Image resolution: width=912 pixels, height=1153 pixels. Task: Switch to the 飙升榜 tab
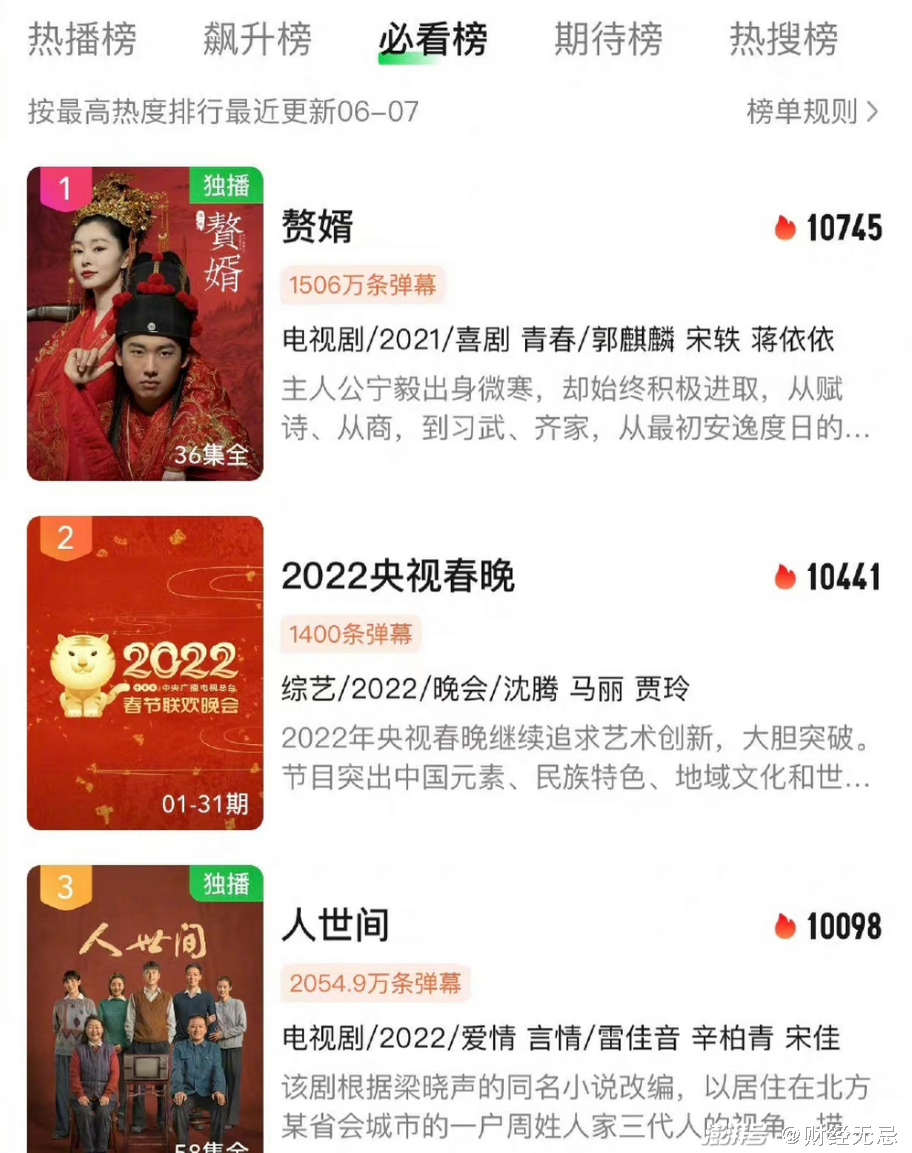pyautogui.click(x=257, y=40)
